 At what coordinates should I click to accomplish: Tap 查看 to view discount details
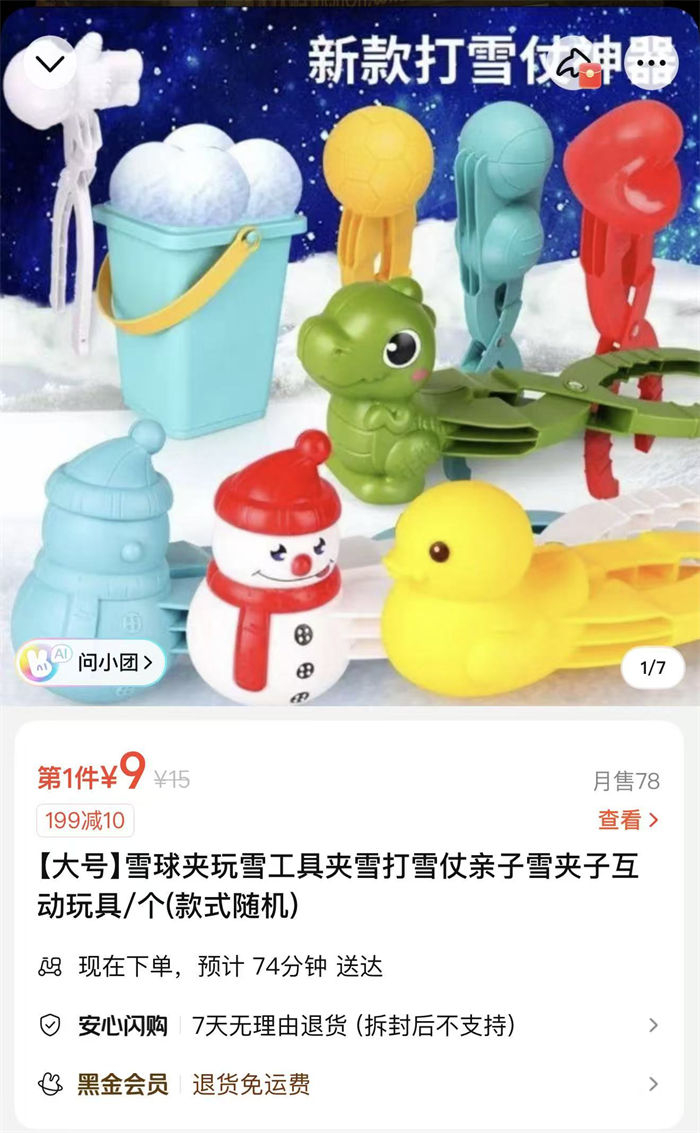tap(628, 819)
